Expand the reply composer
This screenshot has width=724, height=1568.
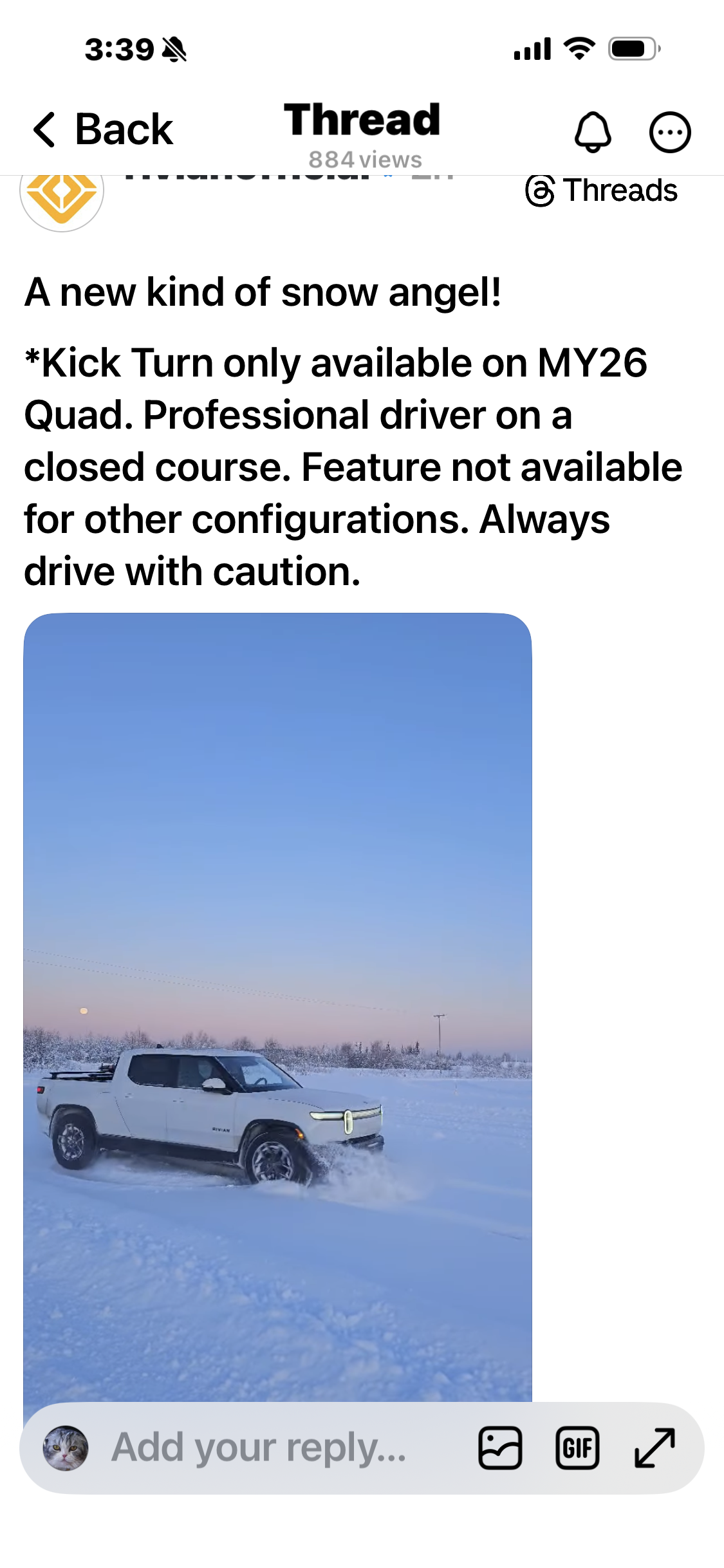pos(654,1448)
